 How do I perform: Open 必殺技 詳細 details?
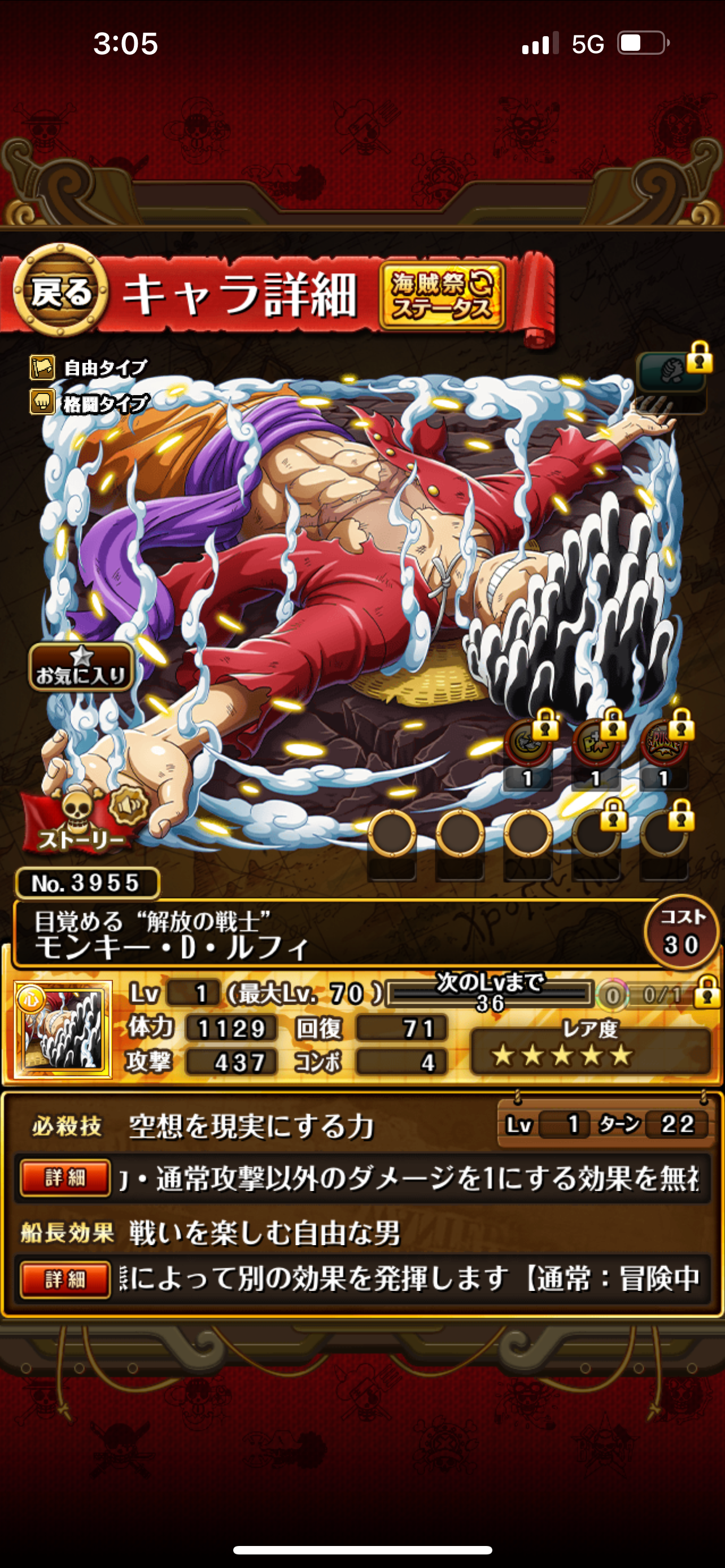point(65,1177)
